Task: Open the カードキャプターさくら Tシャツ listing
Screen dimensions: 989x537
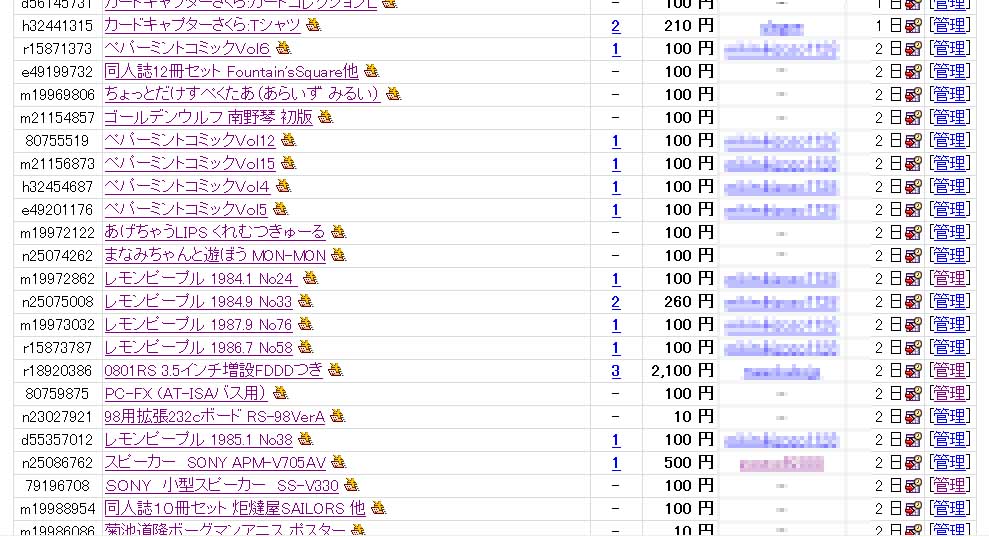Action: [202, 25]
